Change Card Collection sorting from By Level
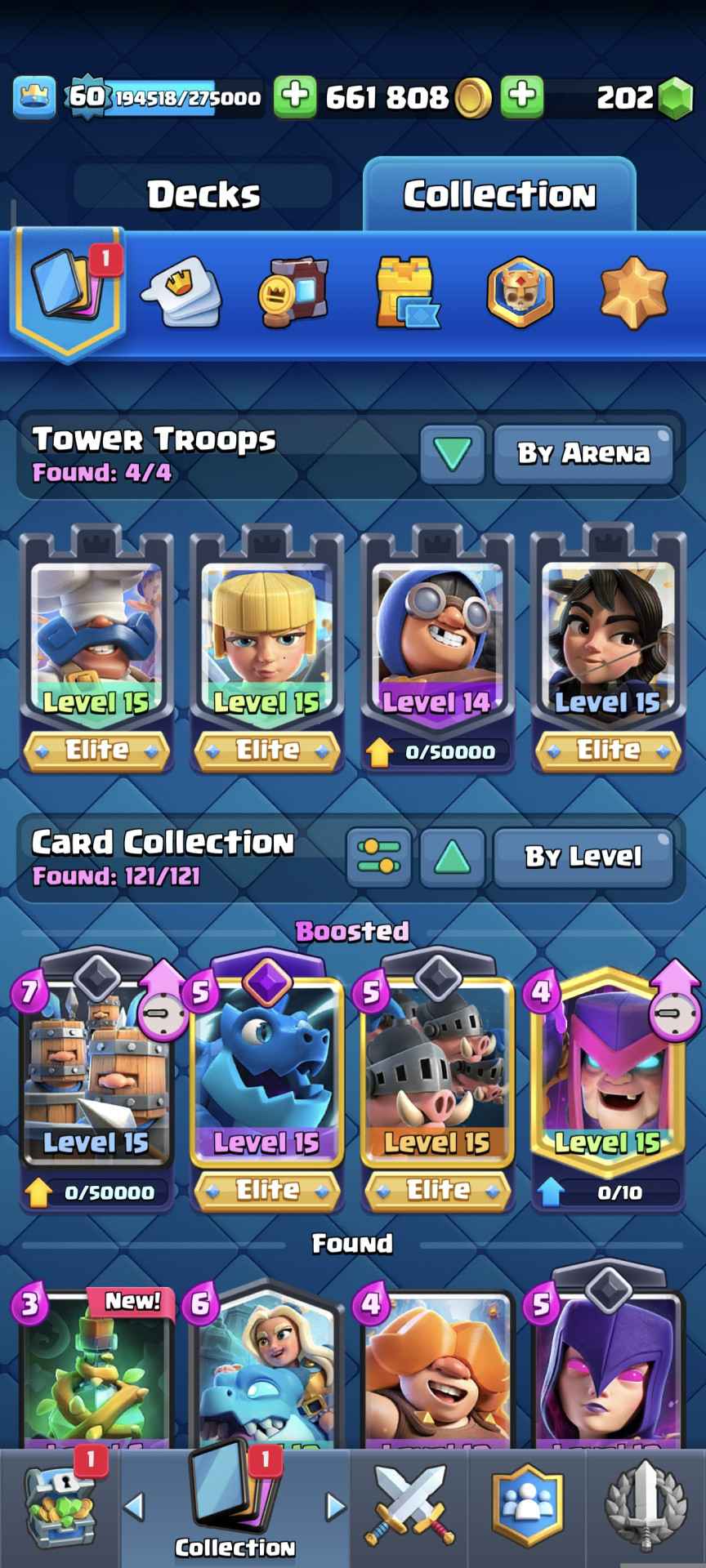 point(583,857)
